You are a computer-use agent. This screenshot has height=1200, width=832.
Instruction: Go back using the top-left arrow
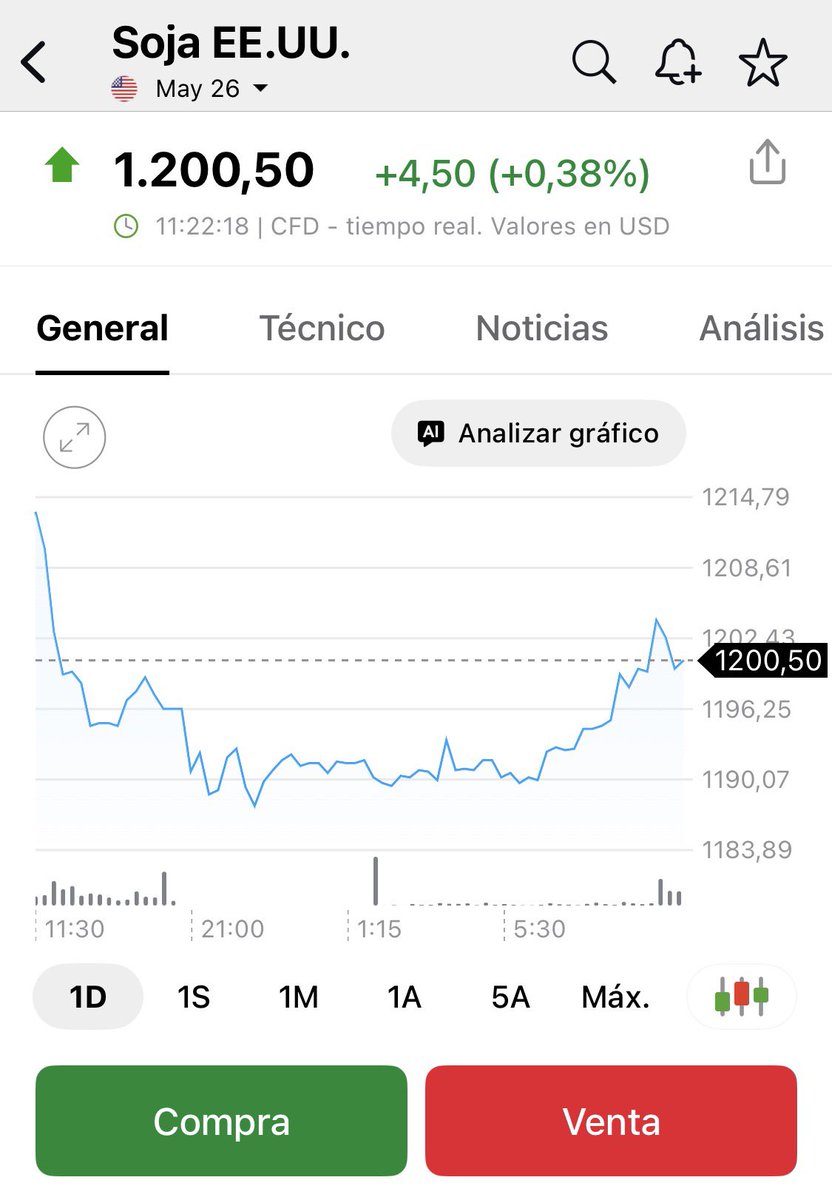[x=34, y=62]
